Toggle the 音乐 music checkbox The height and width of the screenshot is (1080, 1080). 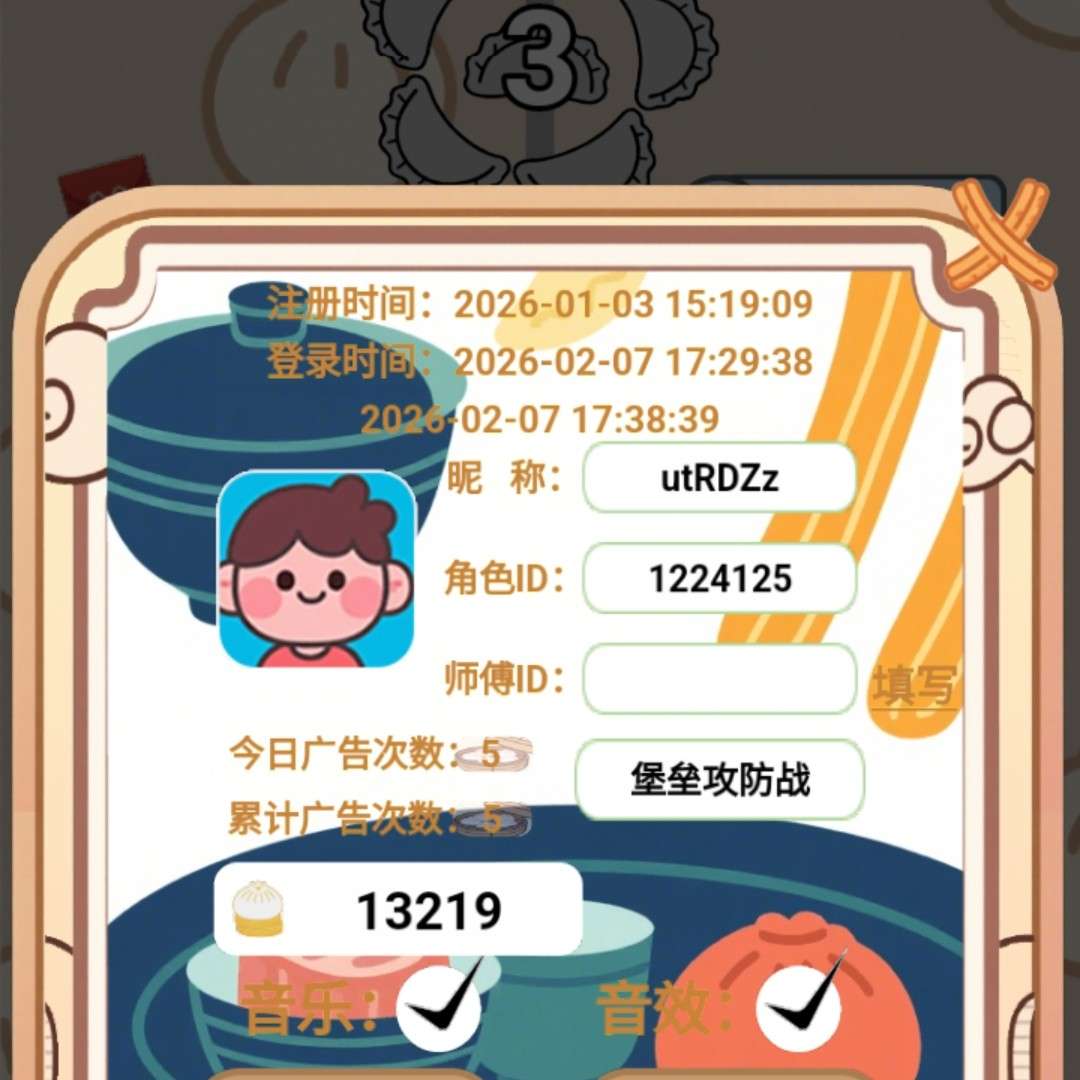coord(440,1008)
